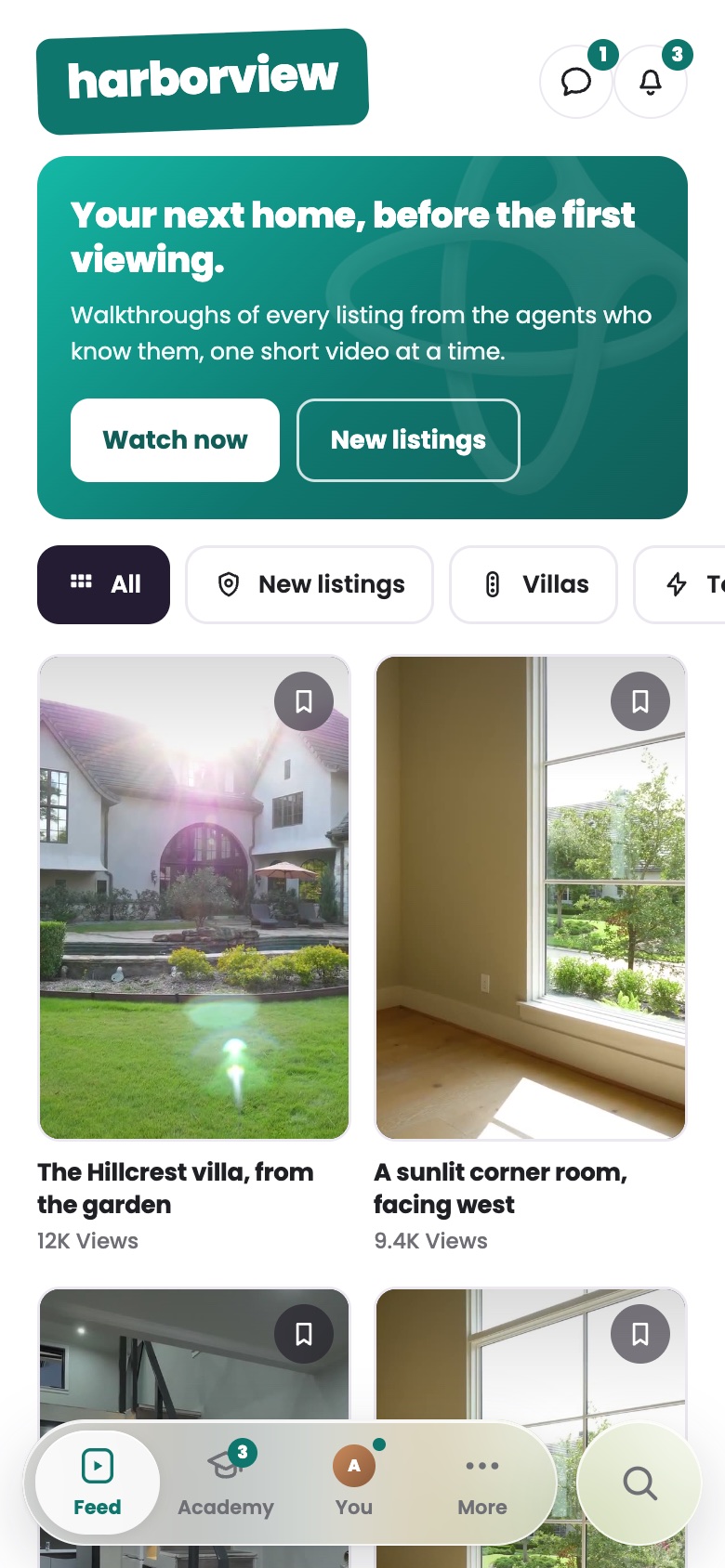Image resolution: width=725 pixels, height=1568 pixels.
Task: Open New listings from the banner
Action: pos(408,440)
